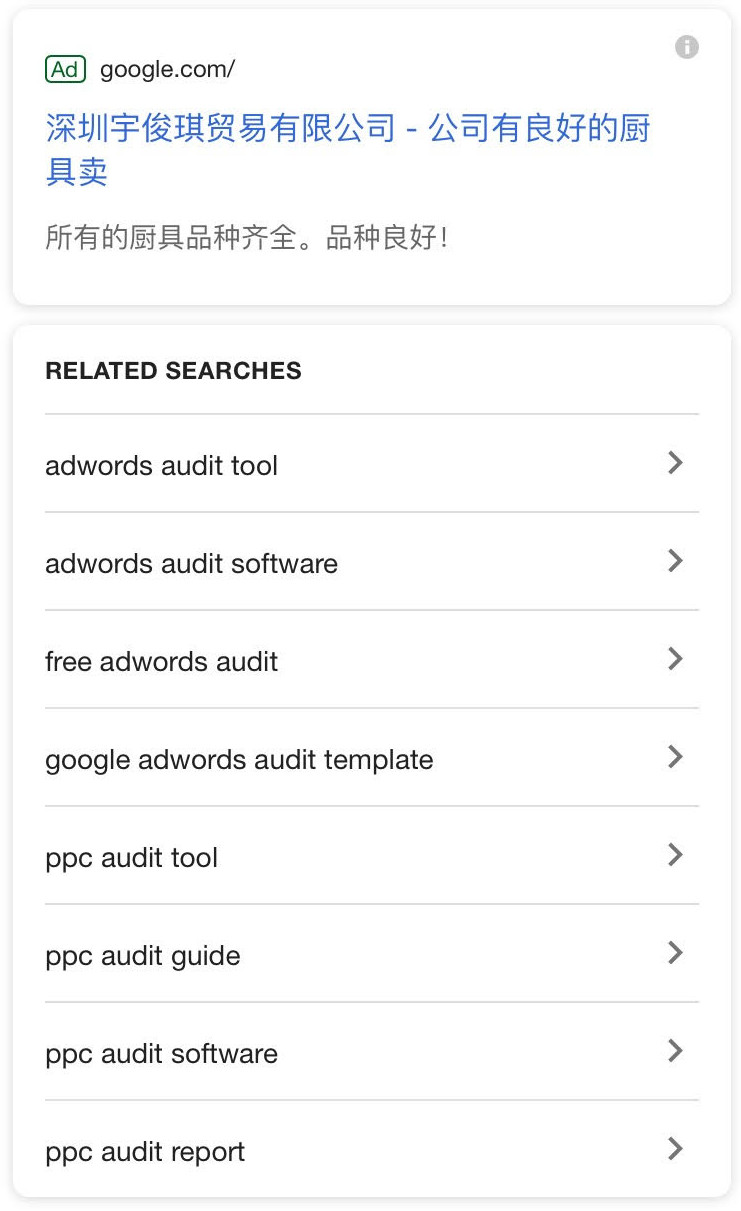The image size is (741, 1211).
Task: Click the RELATED SEARCHES heading
Action: coord(173,370)
